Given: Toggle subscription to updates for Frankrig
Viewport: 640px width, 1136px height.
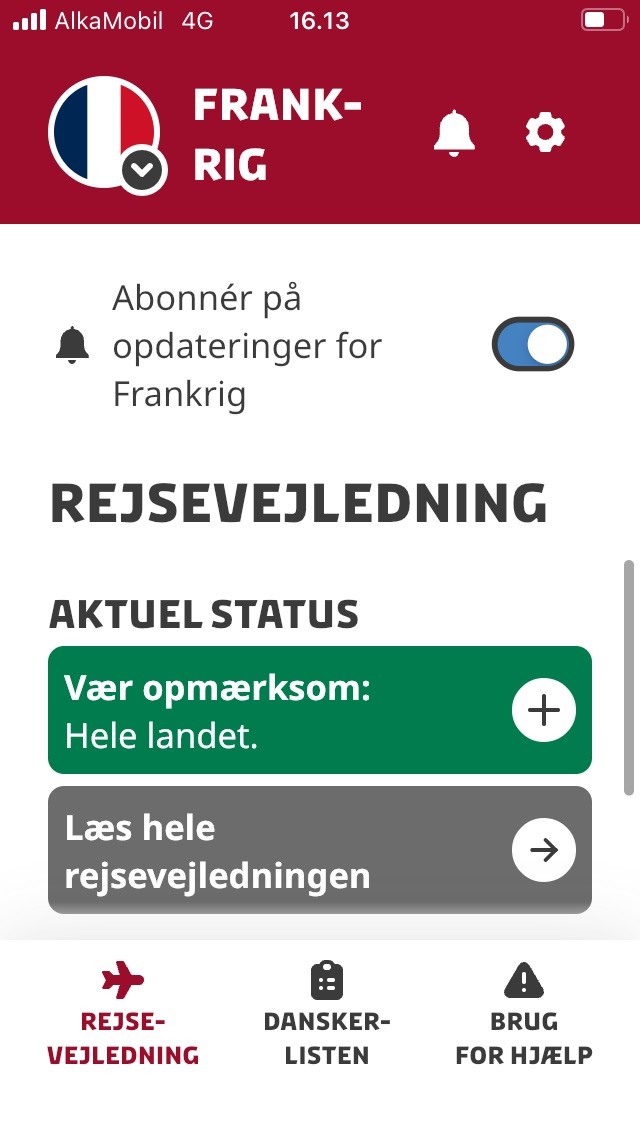Looking at the screenshot, I should tap(533, 345).
